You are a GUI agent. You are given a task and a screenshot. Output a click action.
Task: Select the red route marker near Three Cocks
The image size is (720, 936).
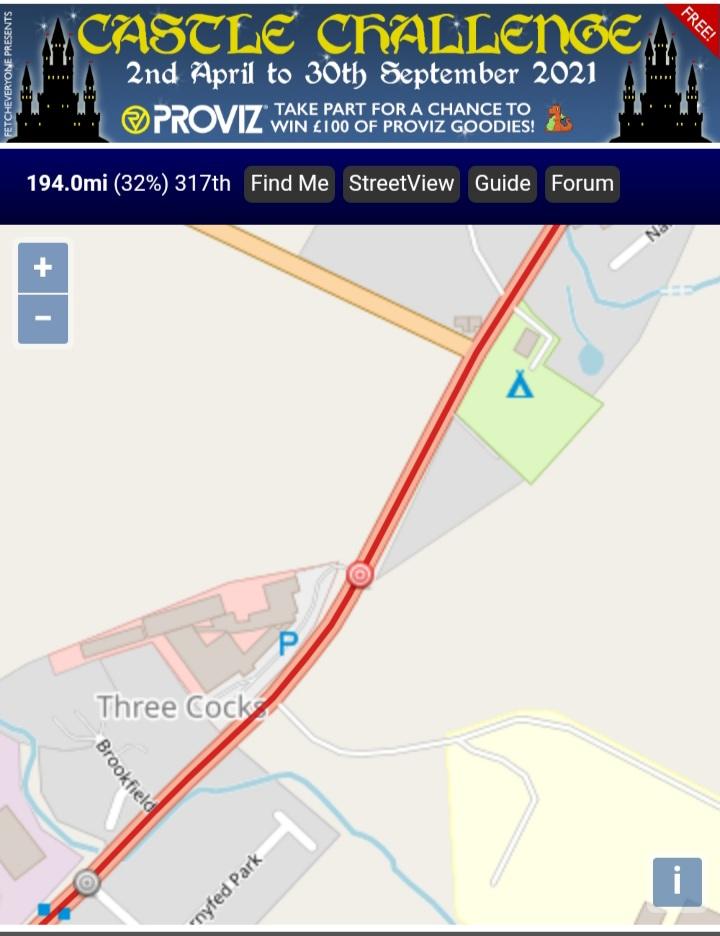(360, 575)
